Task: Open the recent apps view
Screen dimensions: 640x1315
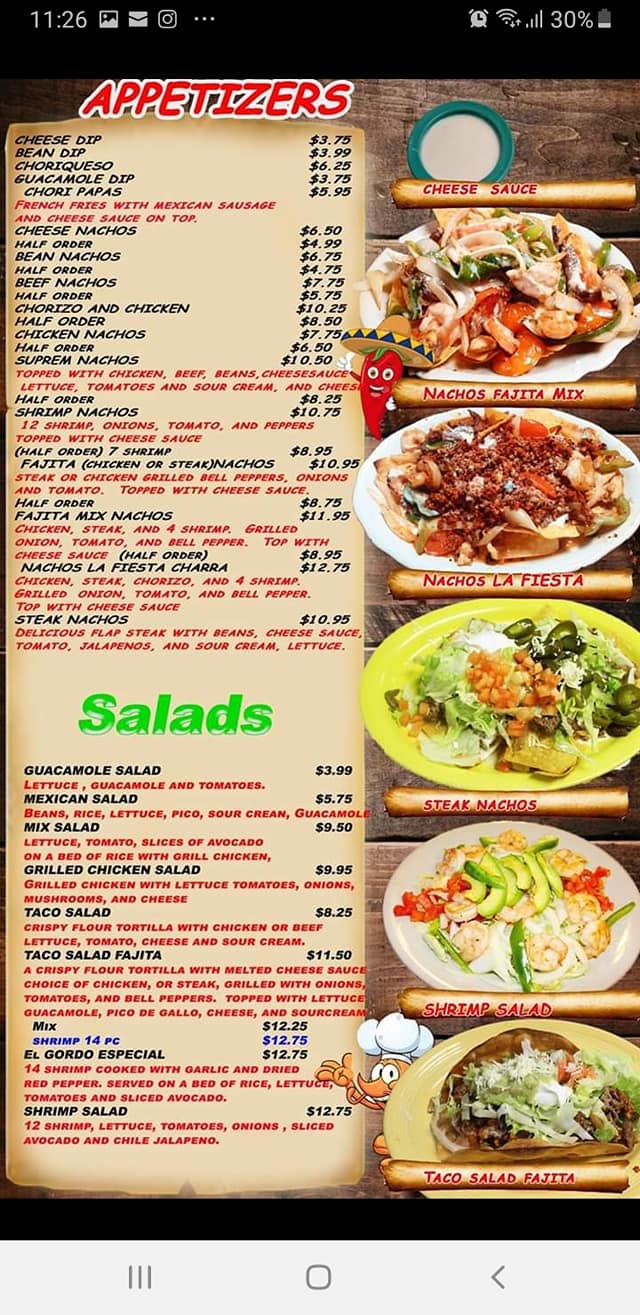Action: [140, 1276]
